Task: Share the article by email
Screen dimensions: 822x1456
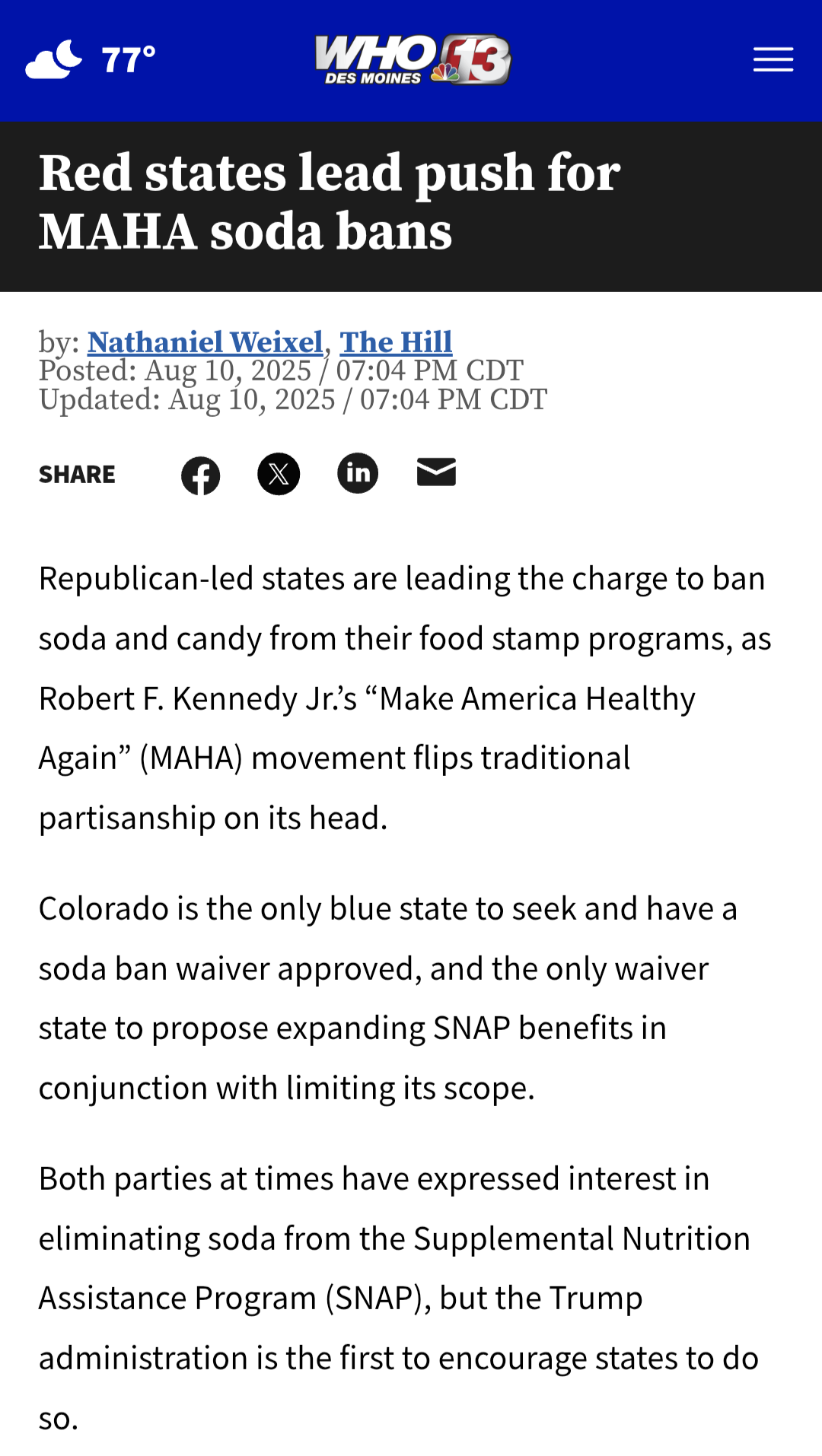Action: point(436,472)
